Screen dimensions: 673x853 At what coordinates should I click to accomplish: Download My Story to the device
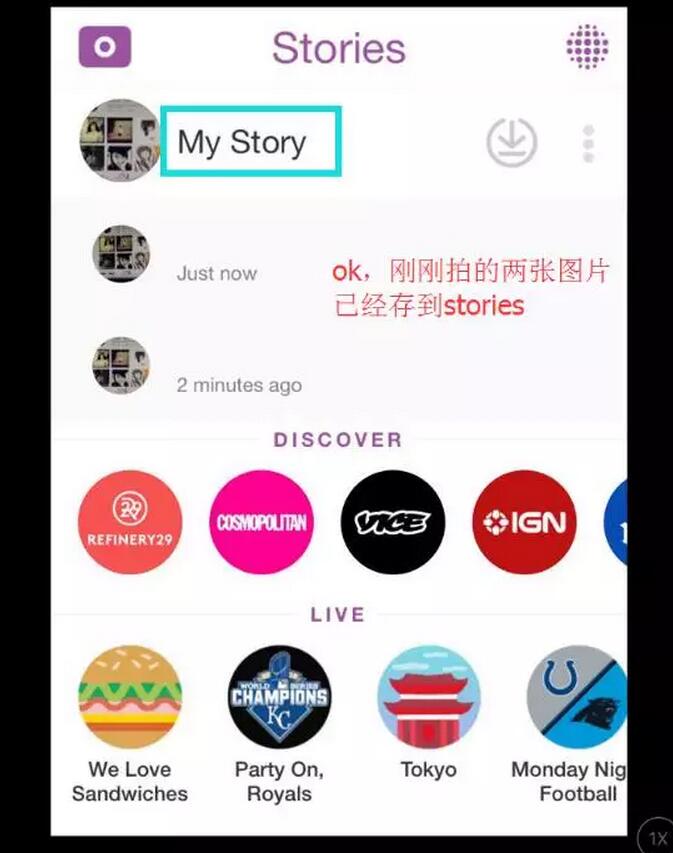pyautogui.click(x=512, y=143)
